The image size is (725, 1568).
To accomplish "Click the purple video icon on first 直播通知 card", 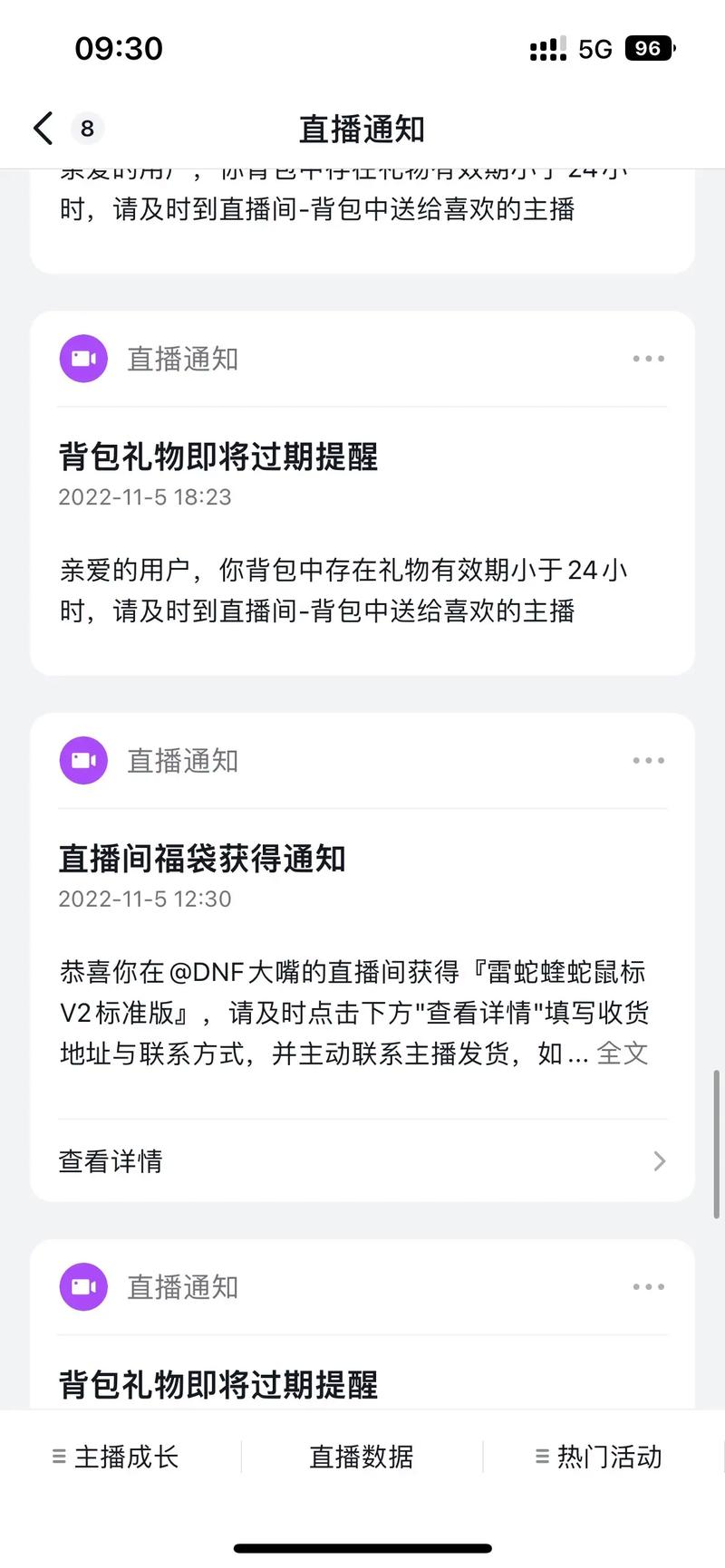I will point(82,358).
